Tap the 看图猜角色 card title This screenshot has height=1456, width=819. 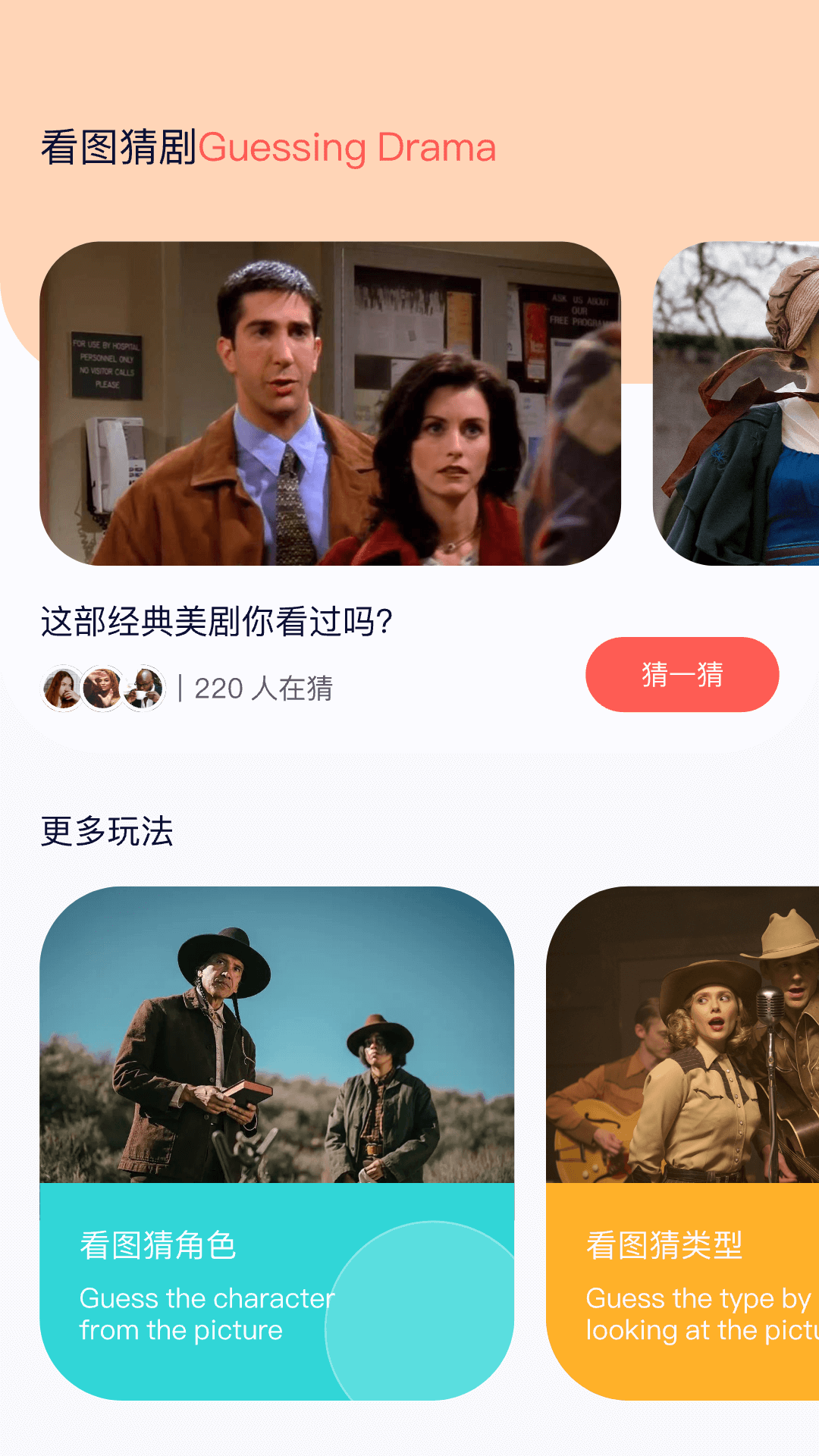tap(158, 1242)
